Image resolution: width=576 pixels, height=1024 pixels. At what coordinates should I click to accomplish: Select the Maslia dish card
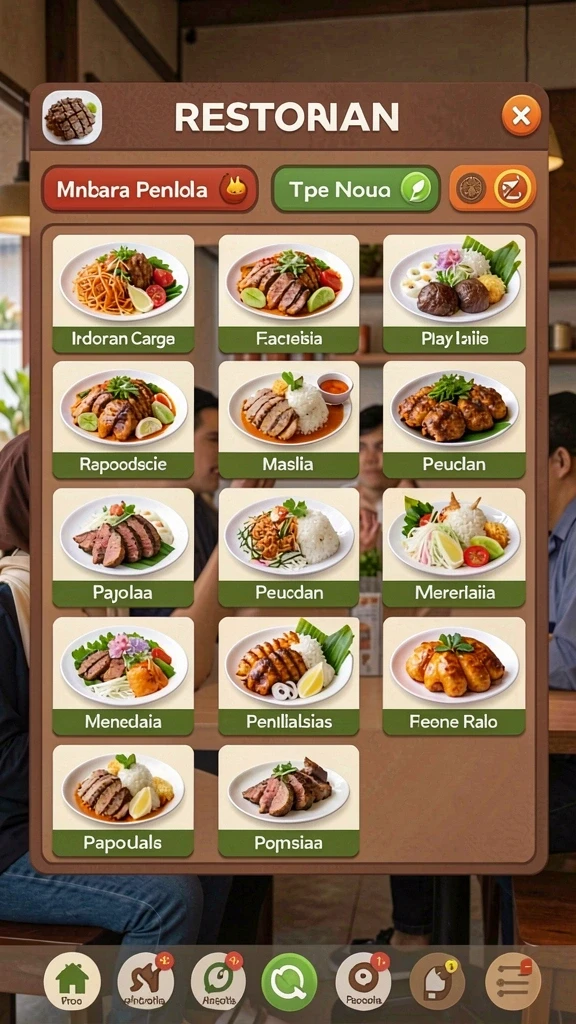[289, 419]
